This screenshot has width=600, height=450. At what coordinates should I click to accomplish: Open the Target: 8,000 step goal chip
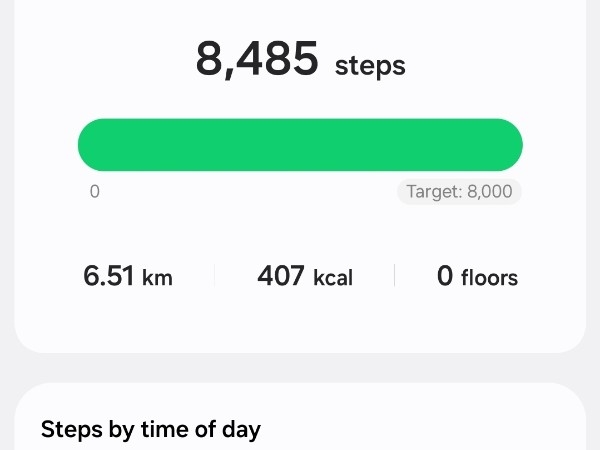click(459, 192)
